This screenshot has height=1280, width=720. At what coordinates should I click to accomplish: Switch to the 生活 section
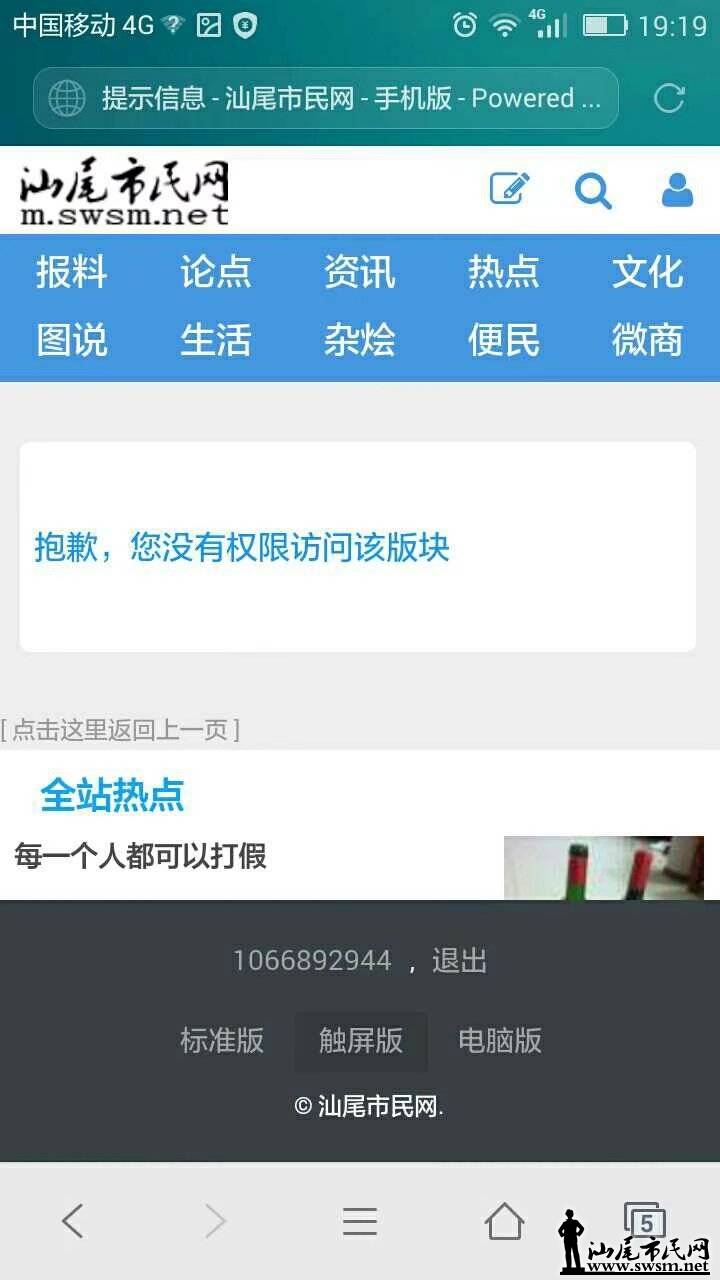click(216, 340)
